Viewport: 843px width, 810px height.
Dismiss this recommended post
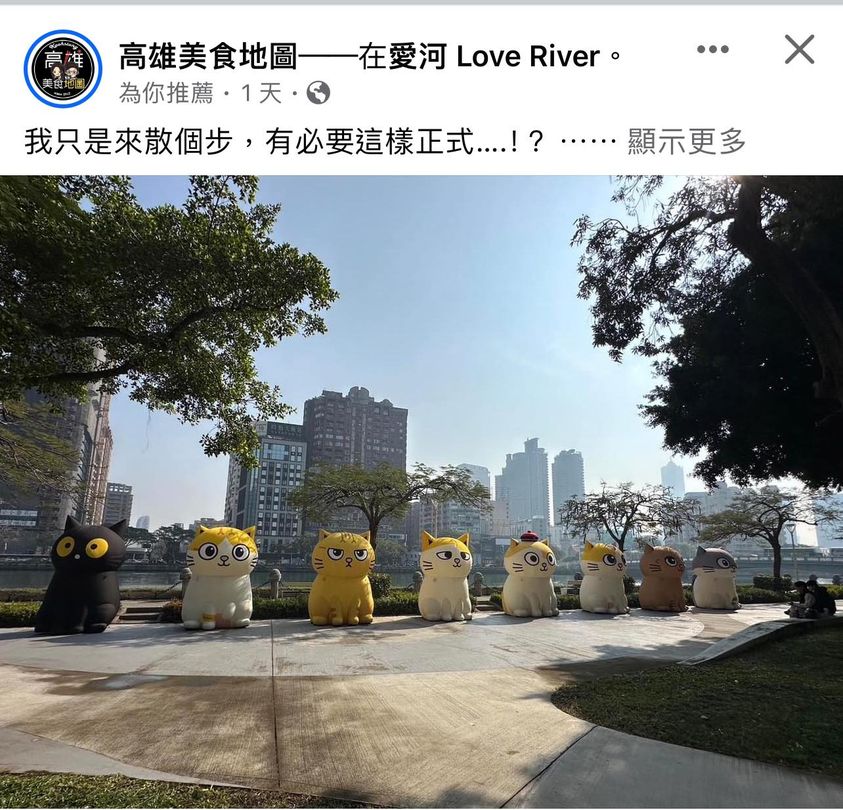pyautogui.click(x=799, y=50)
